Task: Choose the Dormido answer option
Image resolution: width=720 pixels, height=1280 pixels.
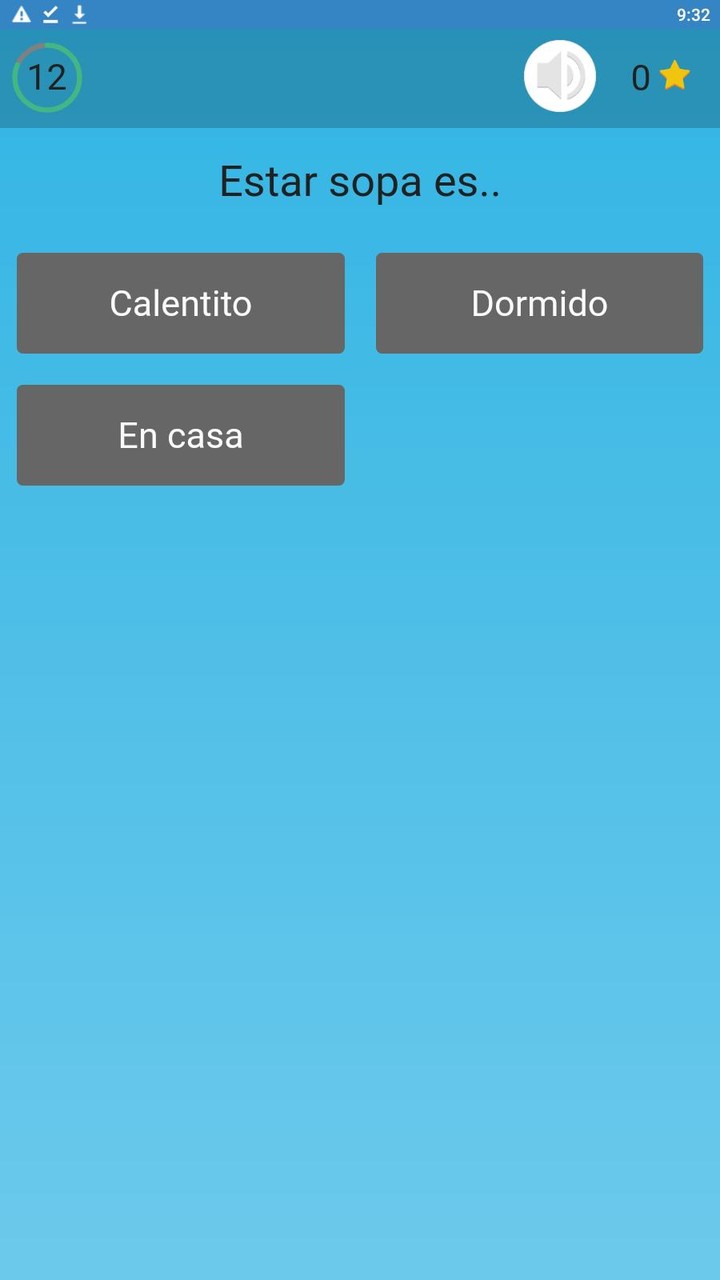Action: [x=539, y=303]
